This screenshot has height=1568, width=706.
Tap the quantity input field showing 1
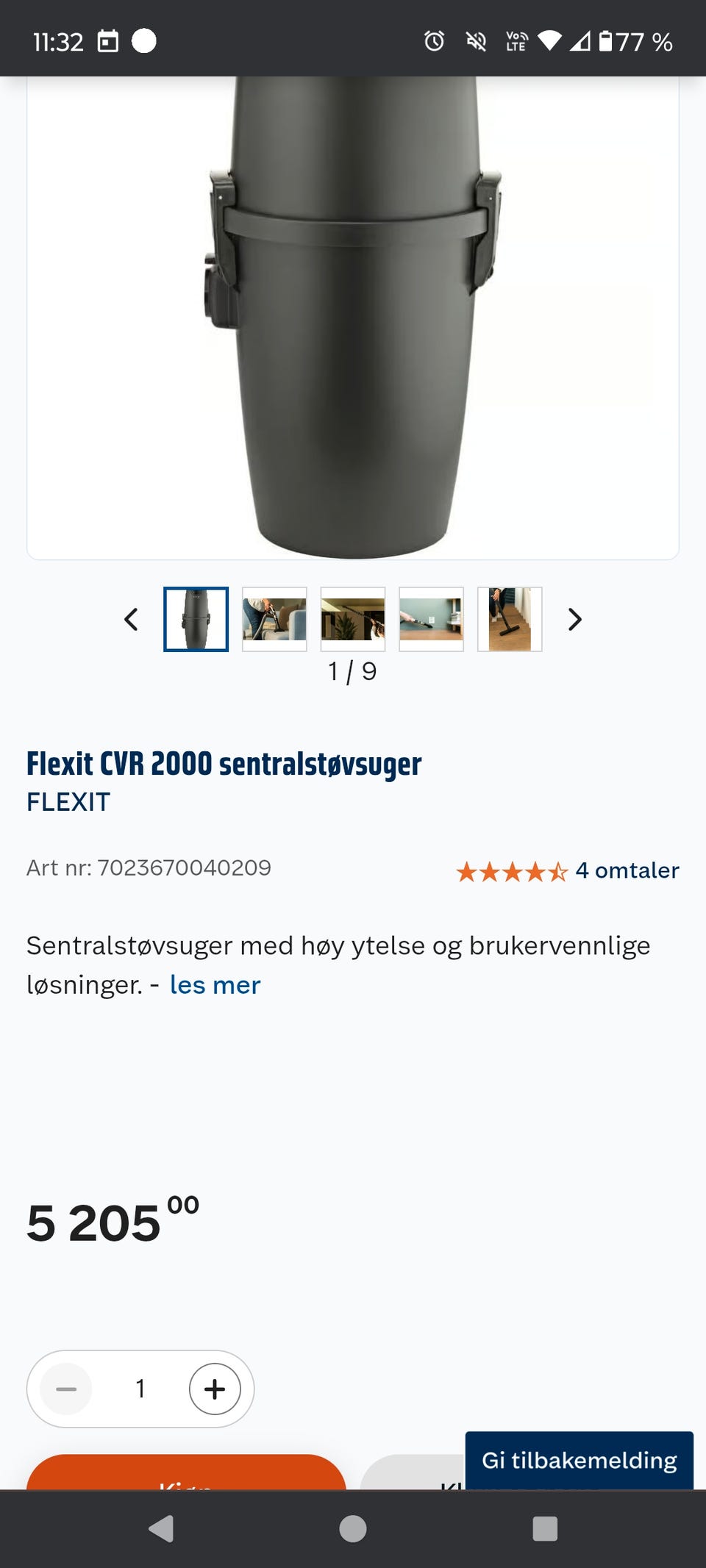(140, 1389)
